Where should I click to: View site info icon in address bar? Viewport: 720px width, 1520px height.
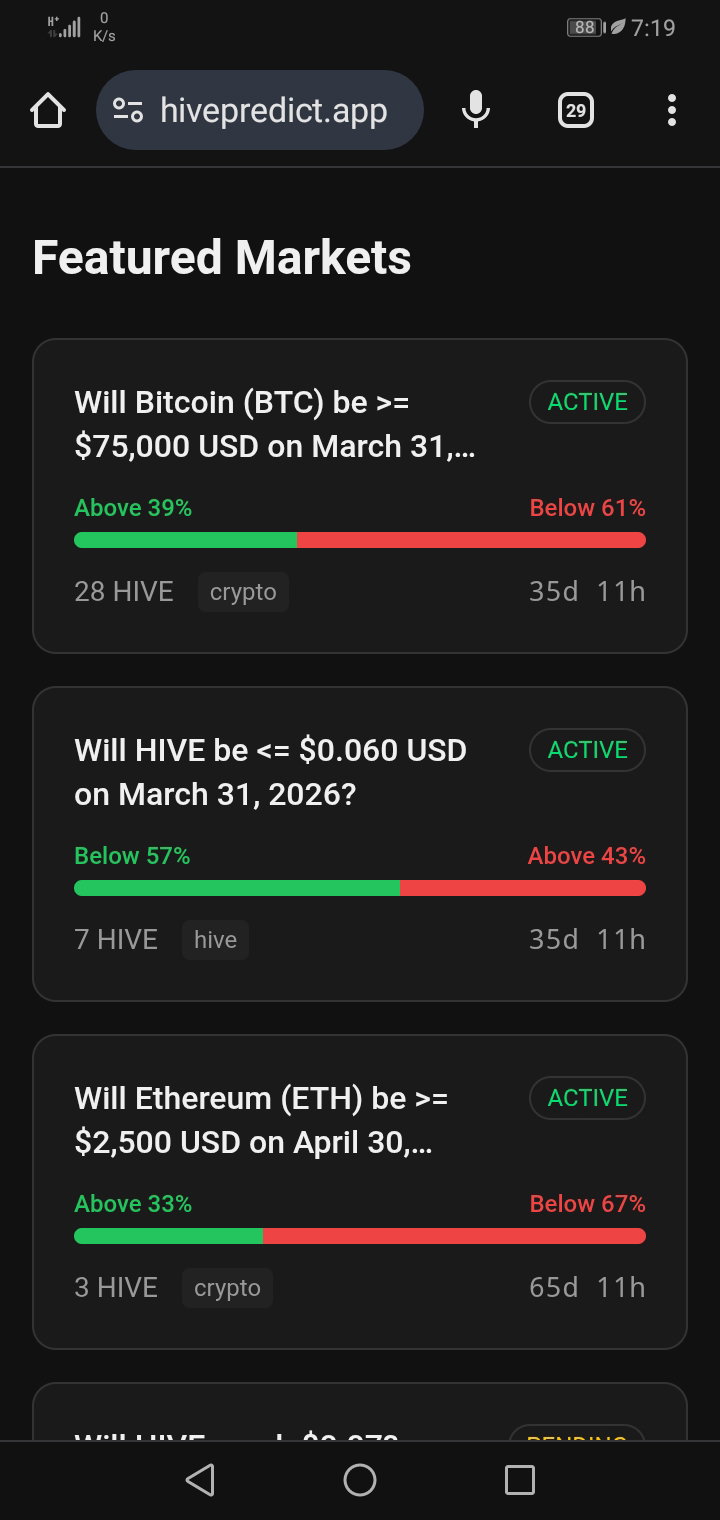click(128, 110)
